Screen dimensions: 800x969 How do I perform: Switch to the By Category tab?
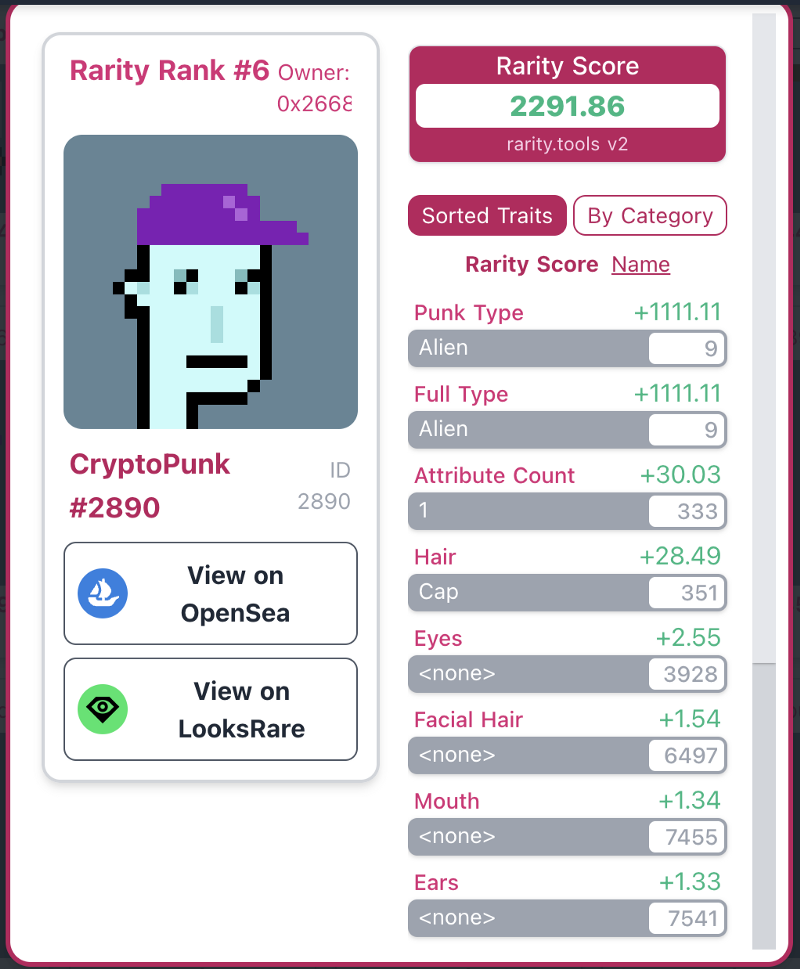coord(650,215)
